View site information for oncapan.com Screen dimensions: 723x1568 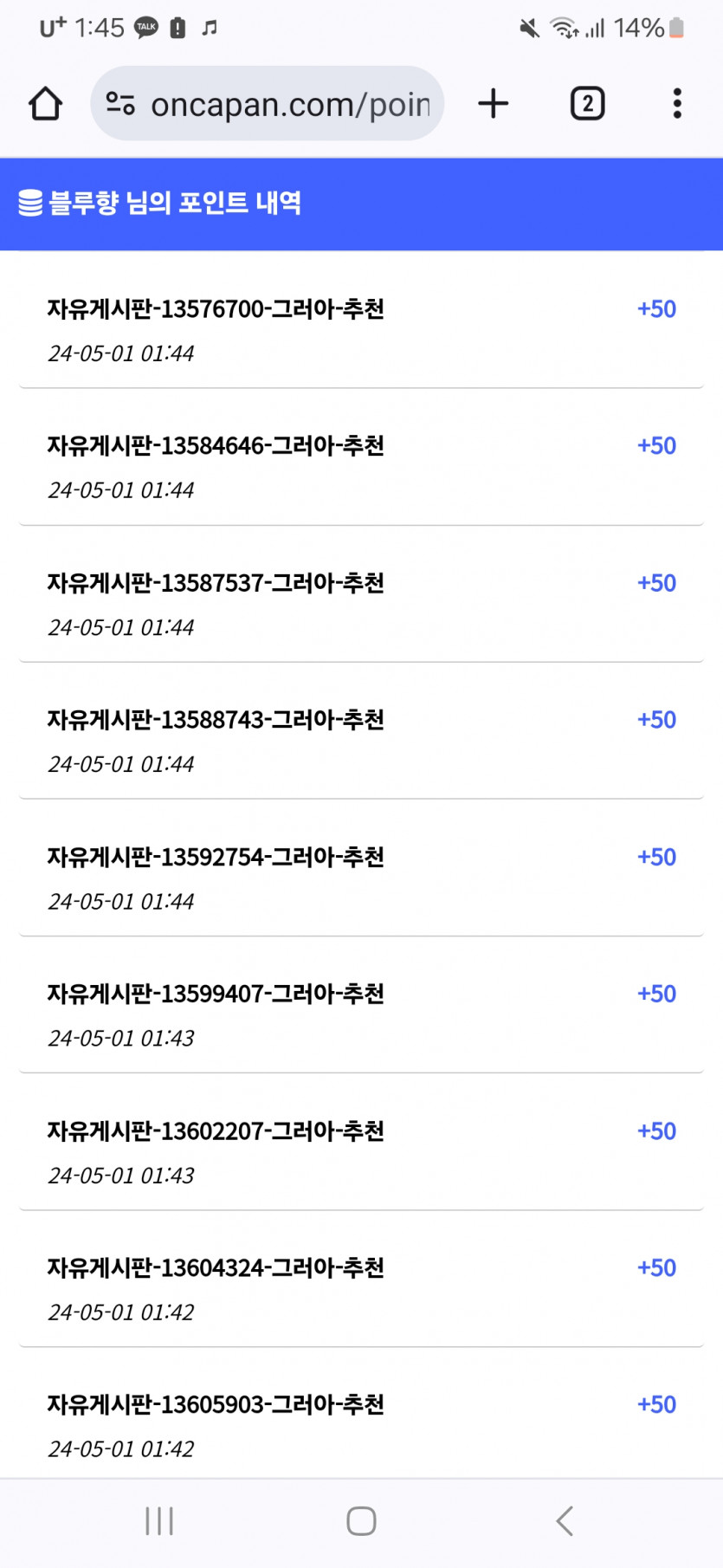(120, 104)
